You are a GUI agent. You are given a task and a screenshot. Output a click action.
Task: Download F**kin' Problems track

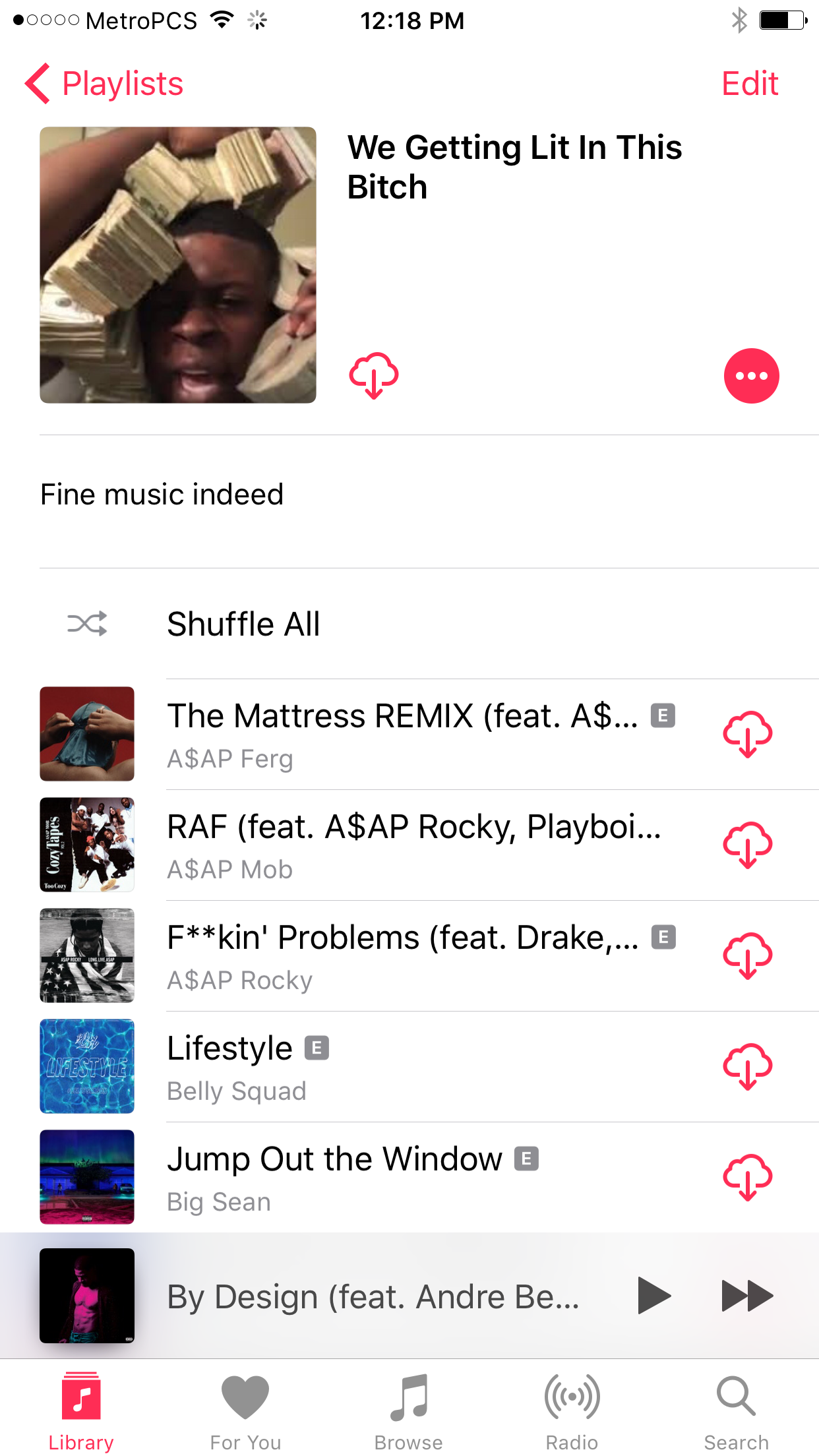click(x=747, y=956)
